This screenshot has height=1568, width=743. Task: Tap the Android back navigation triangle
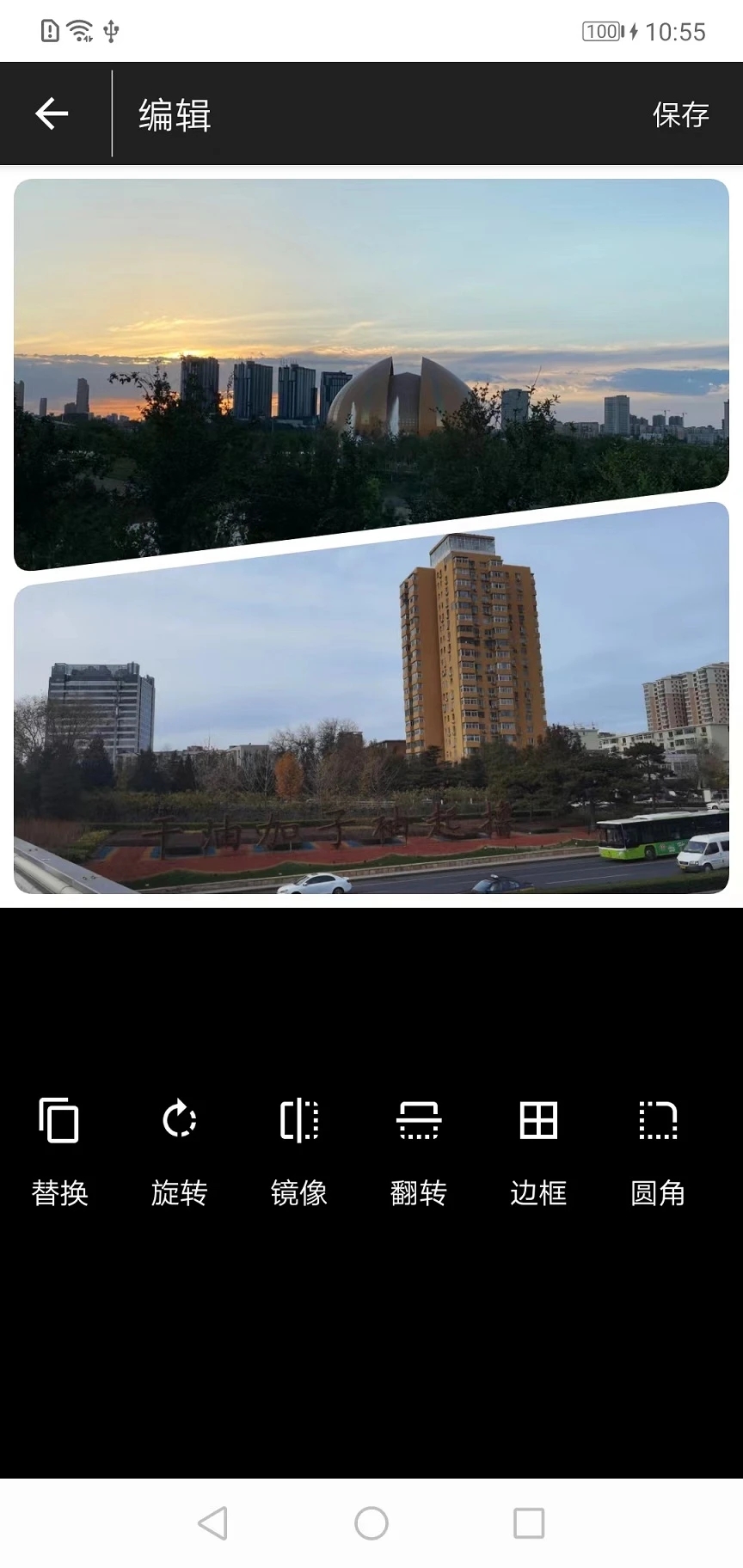[x=212, y=1522]
